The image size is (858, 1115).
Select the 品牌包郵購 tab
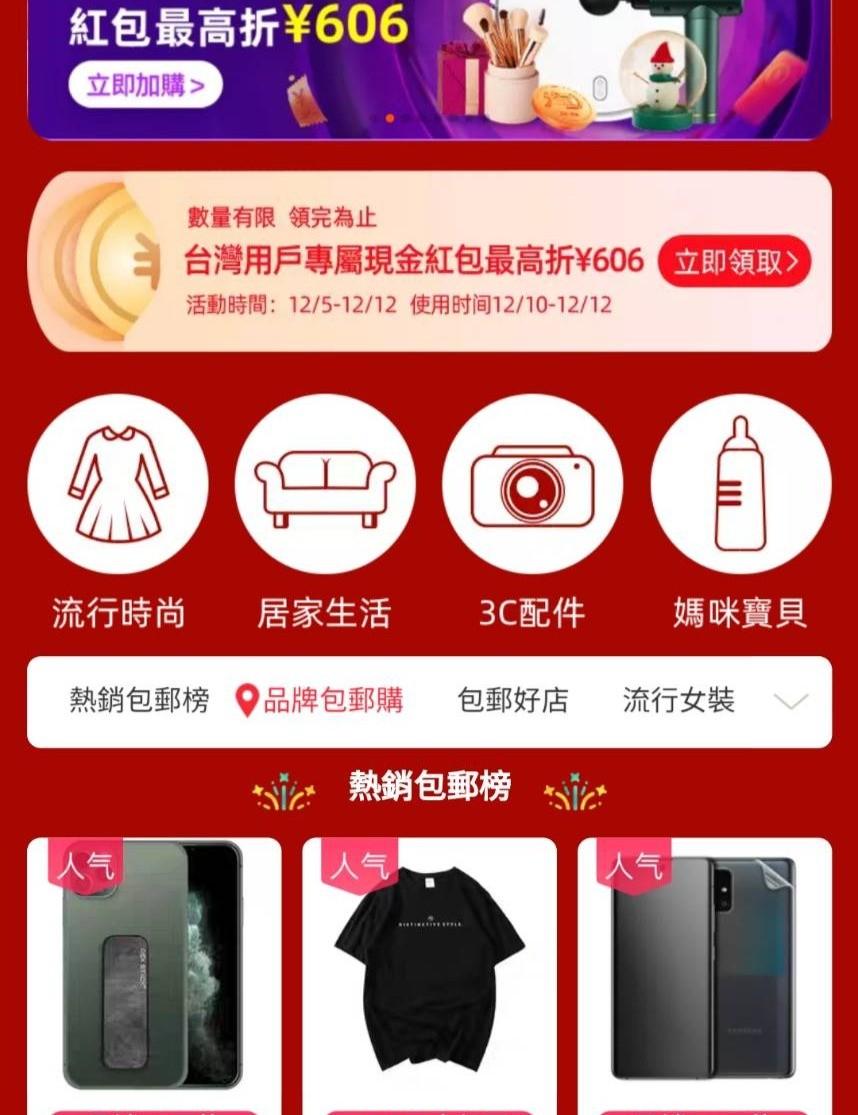pyautogui.click(x=321, y=701)
